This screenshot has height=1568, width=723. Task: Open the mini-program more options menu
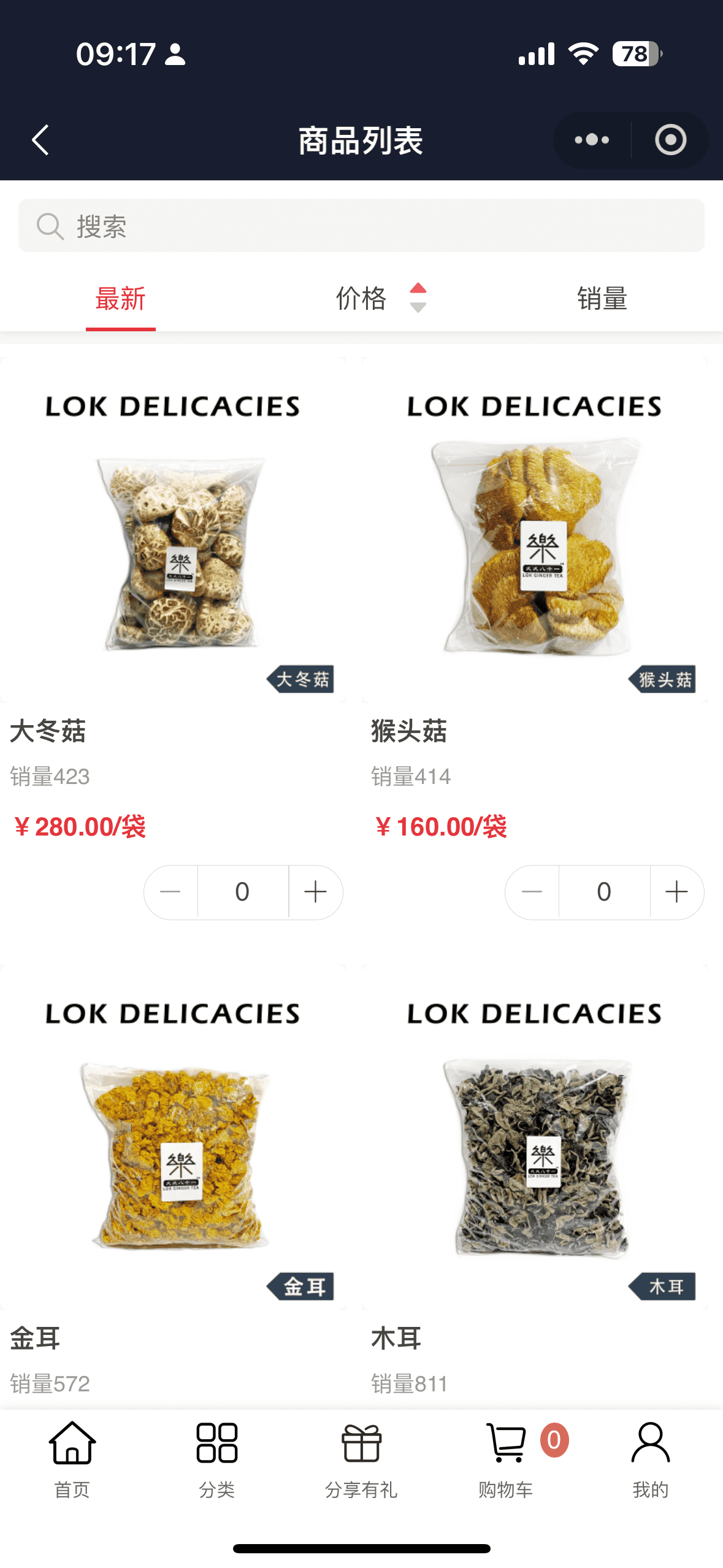(x=592, y=140)
